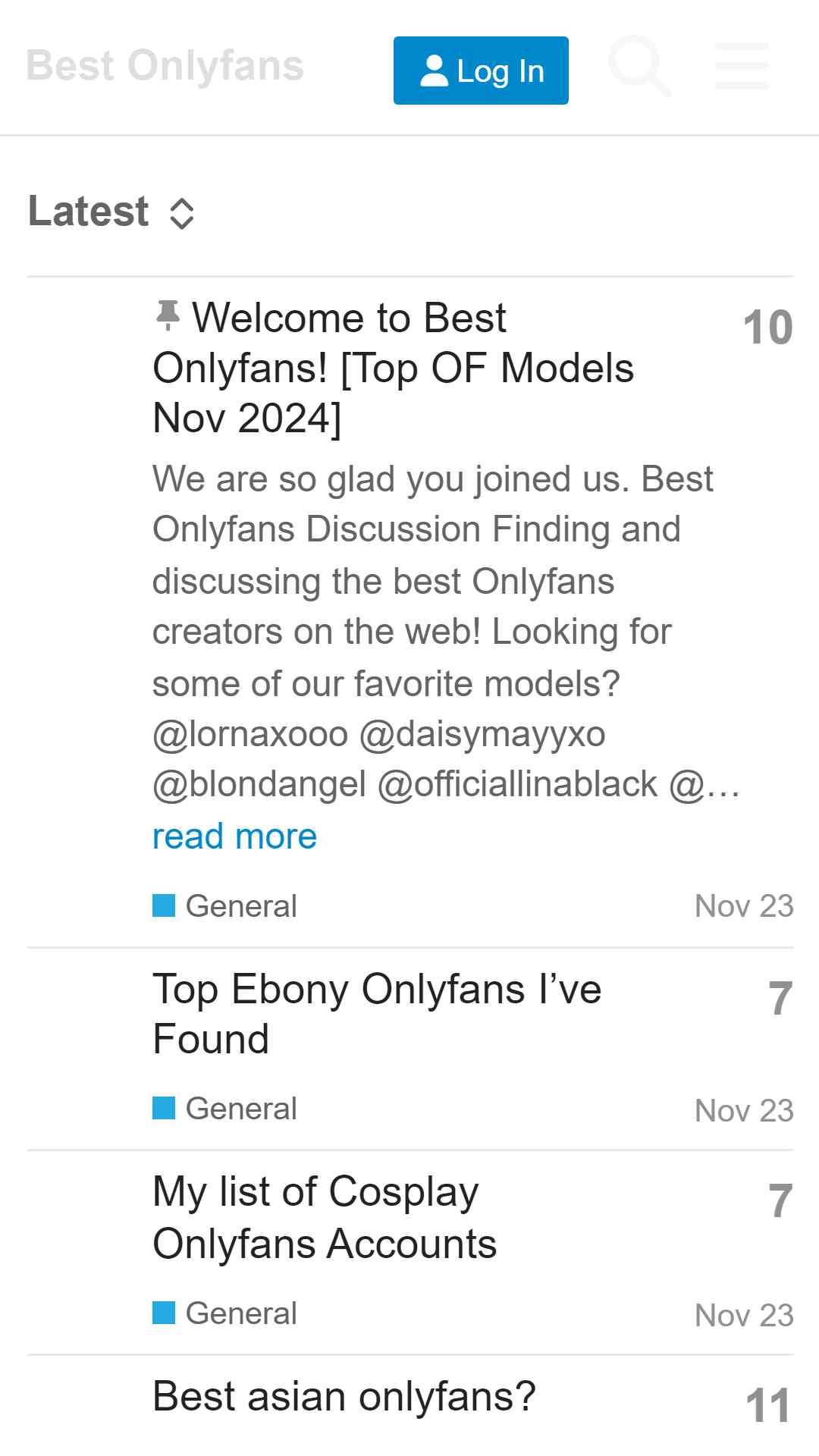Open the Top Ebony Onlyfans I've Found topic
Screen dimensions: 819x1456
377,1014
